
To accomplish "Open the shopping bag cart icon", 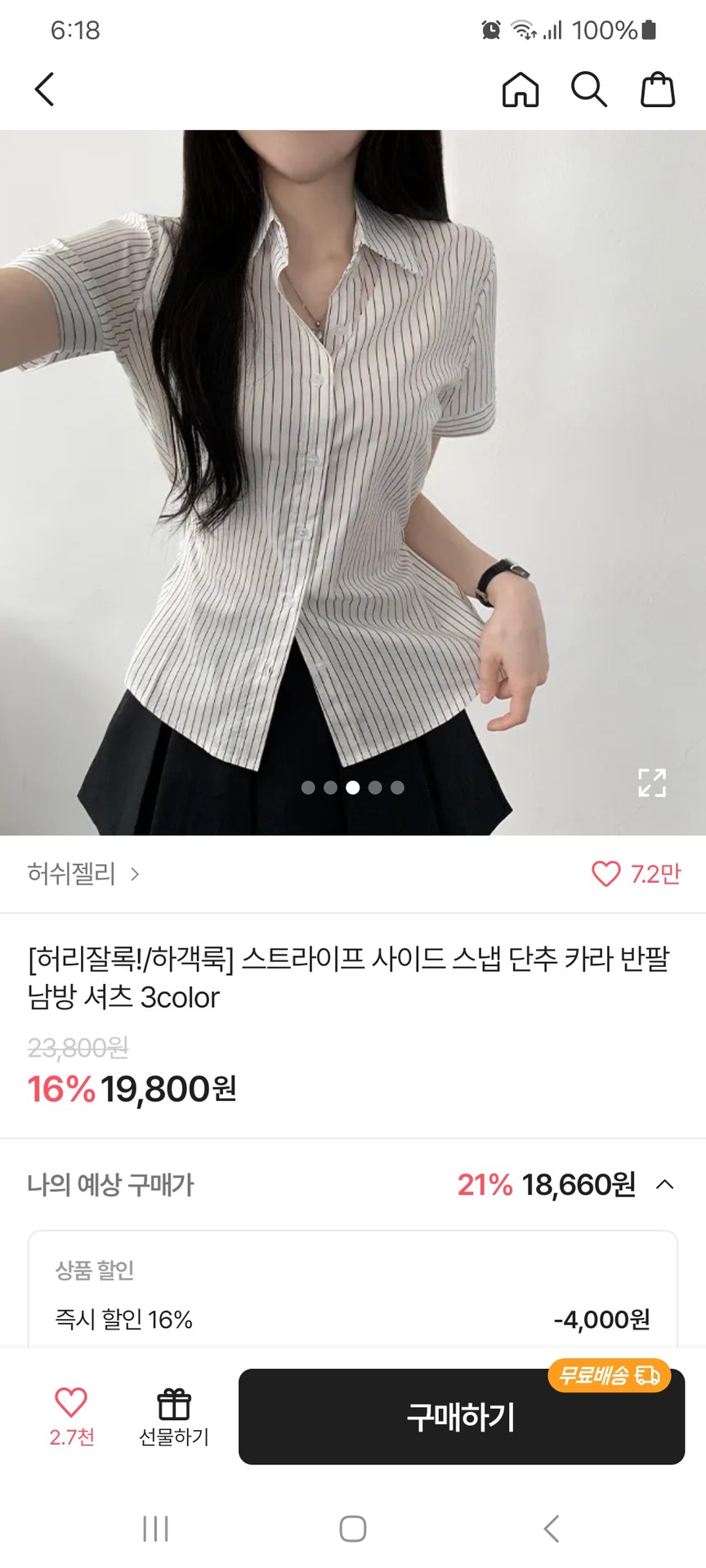I will click(659, 90).
